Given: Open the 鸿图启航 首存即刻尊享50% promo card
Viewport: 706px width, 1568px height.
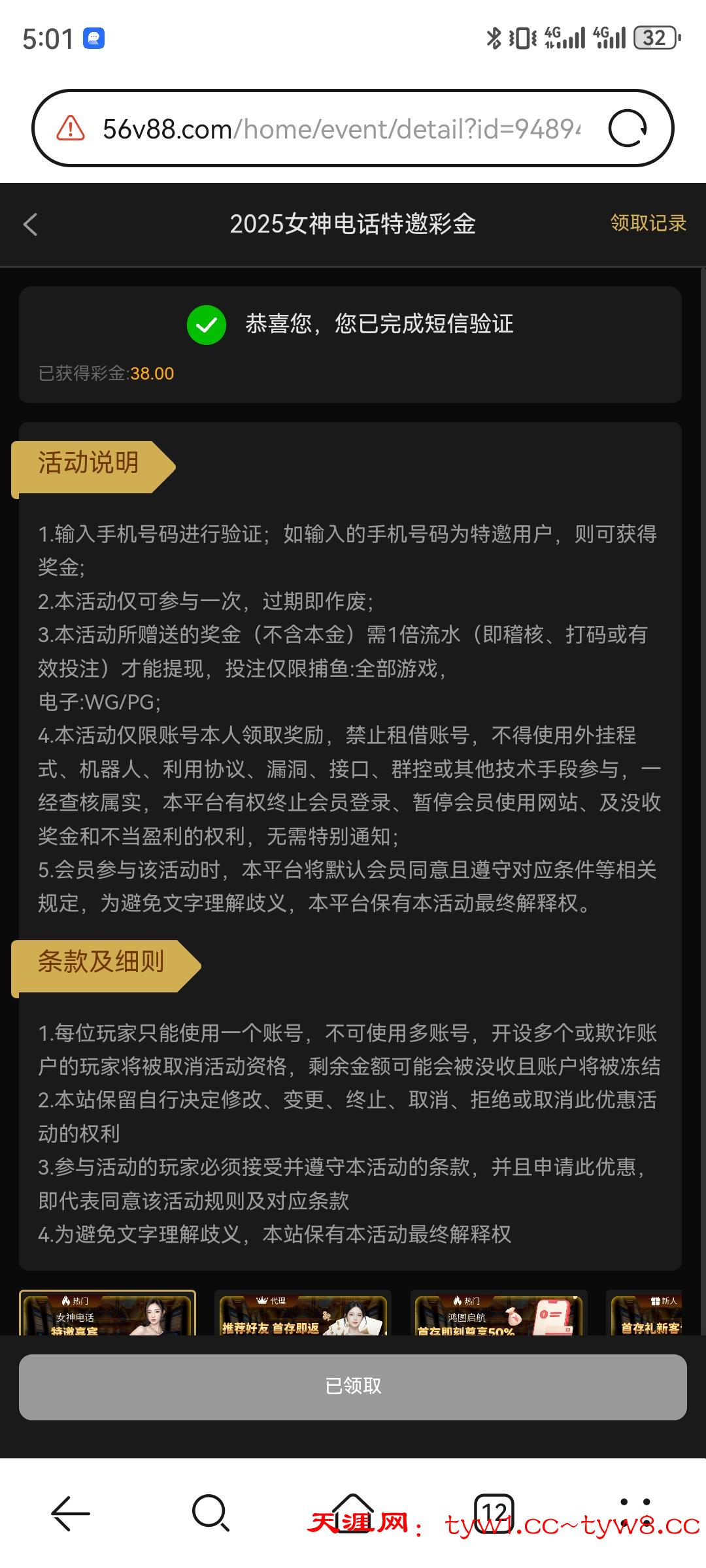Looking at the screenshot, I should (x=498, y=1313).
